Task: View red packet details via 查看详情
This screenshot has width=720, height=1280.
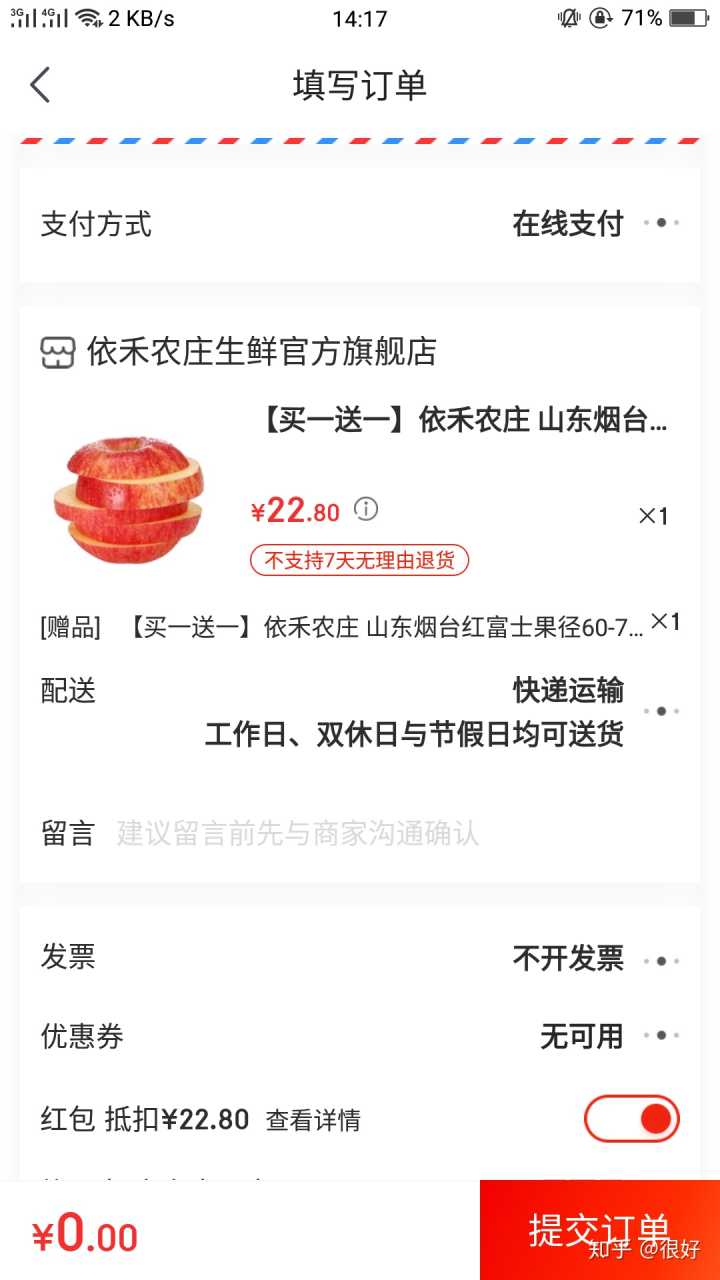Action: tap(313, 1120)
